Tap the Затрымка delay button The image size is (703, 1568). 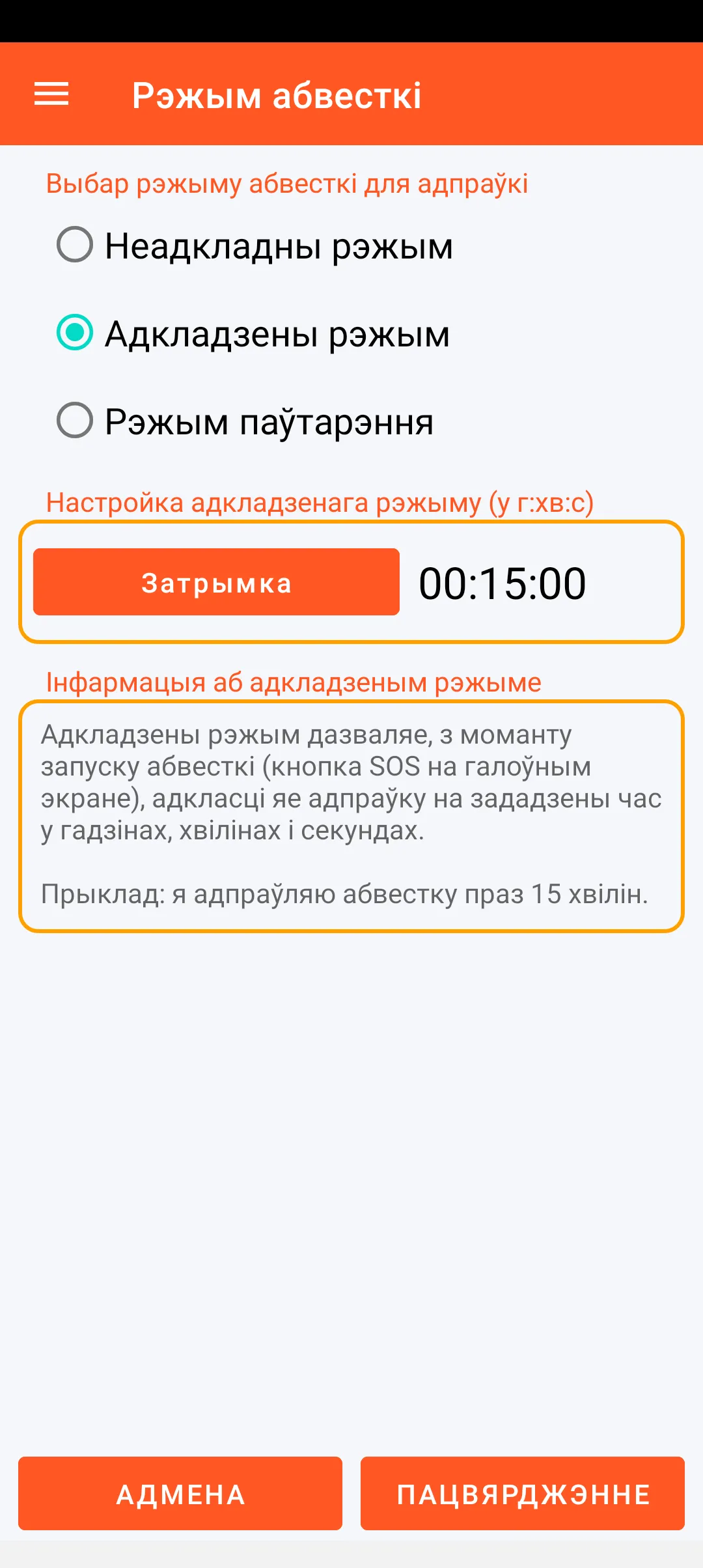[216, 582]
